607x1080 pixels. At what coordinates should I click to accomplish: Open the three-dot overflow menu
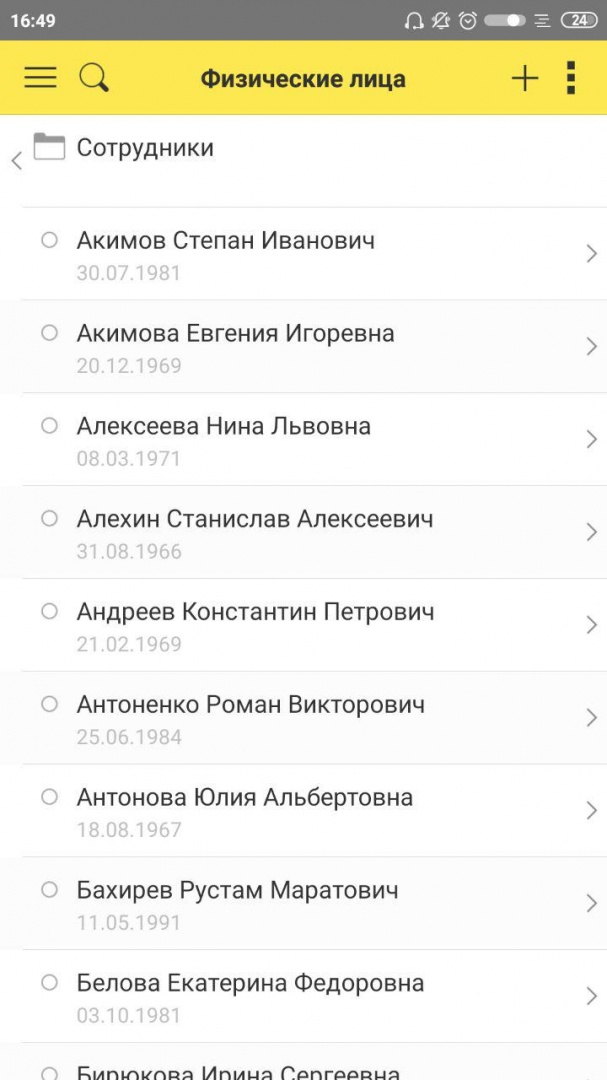[x=571, y=78]
